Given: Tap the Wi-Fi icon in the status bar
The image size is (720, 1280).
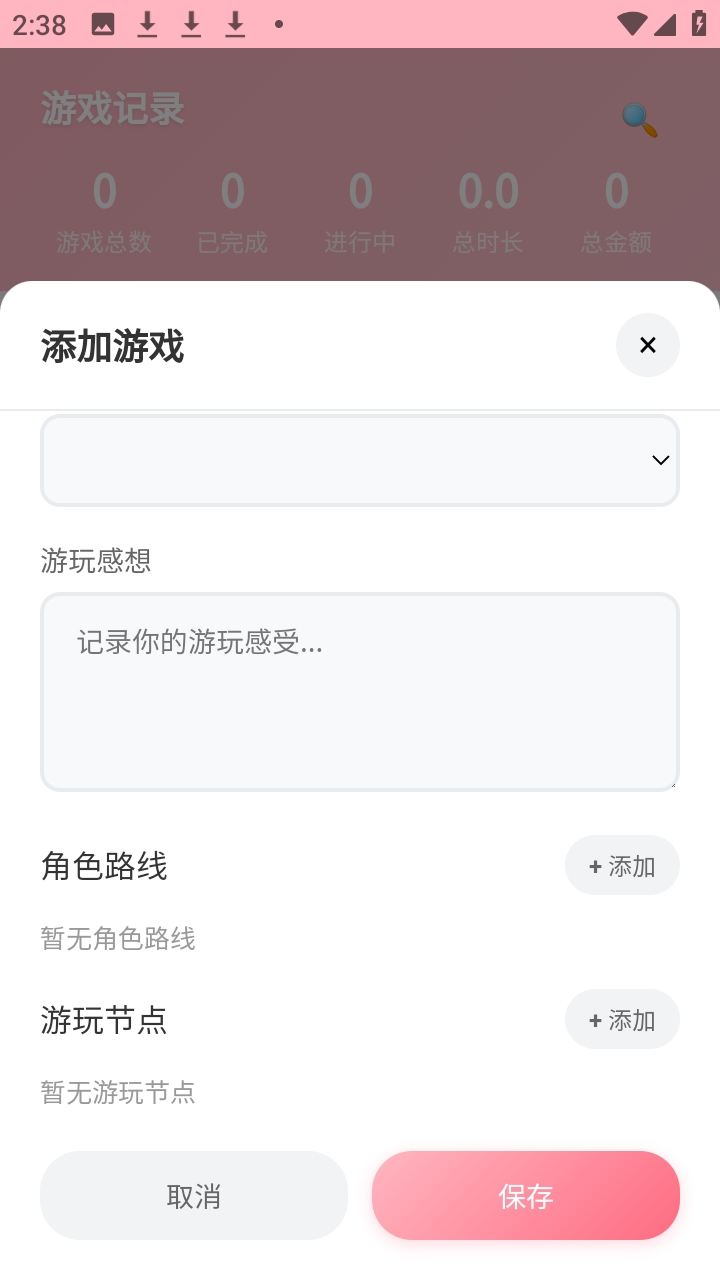Looking at the screenshot, I should point(630,24).
